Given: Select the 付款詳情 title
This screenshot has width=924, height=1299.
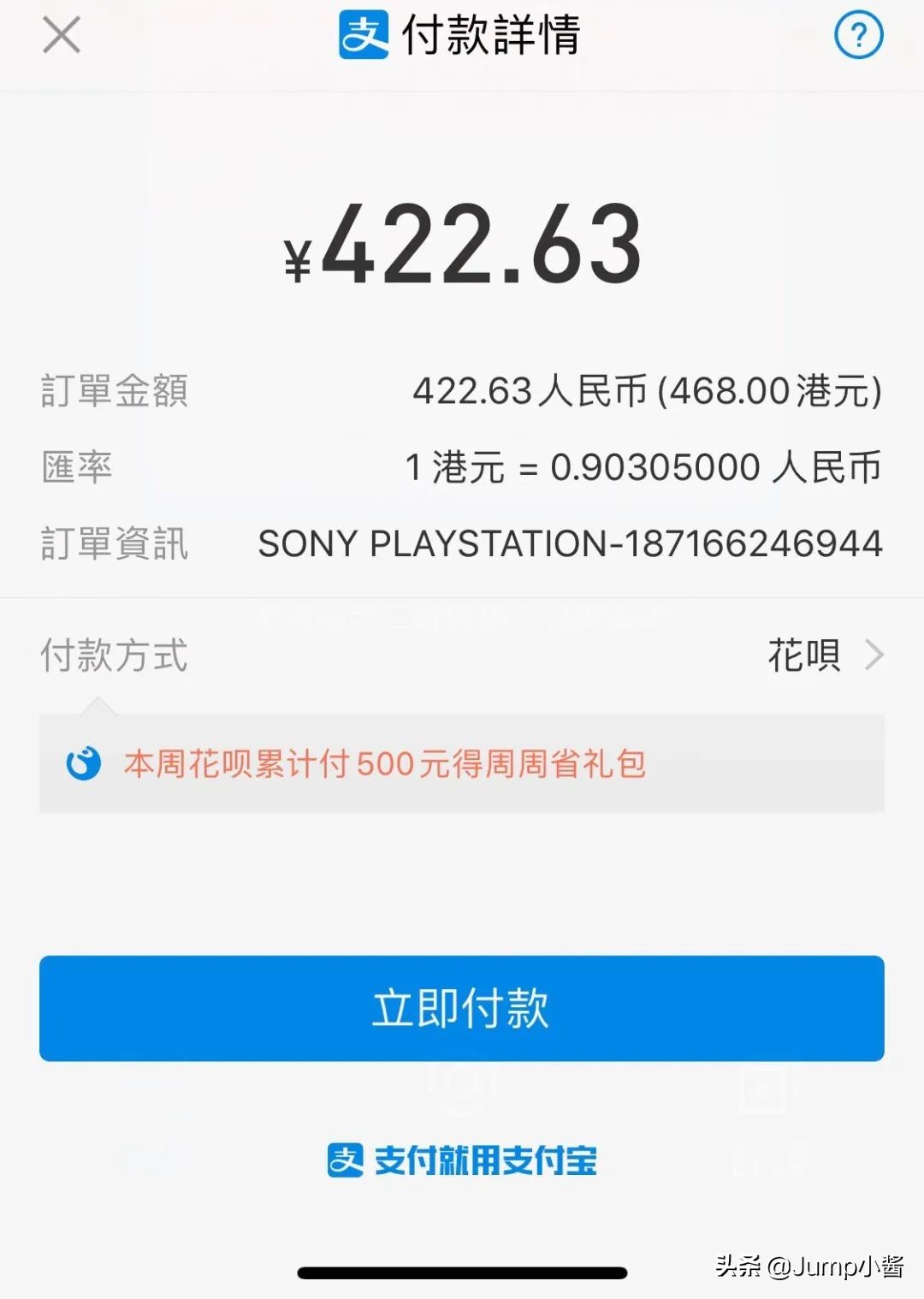Looking at the screenshot, I should tap(494, 36).
